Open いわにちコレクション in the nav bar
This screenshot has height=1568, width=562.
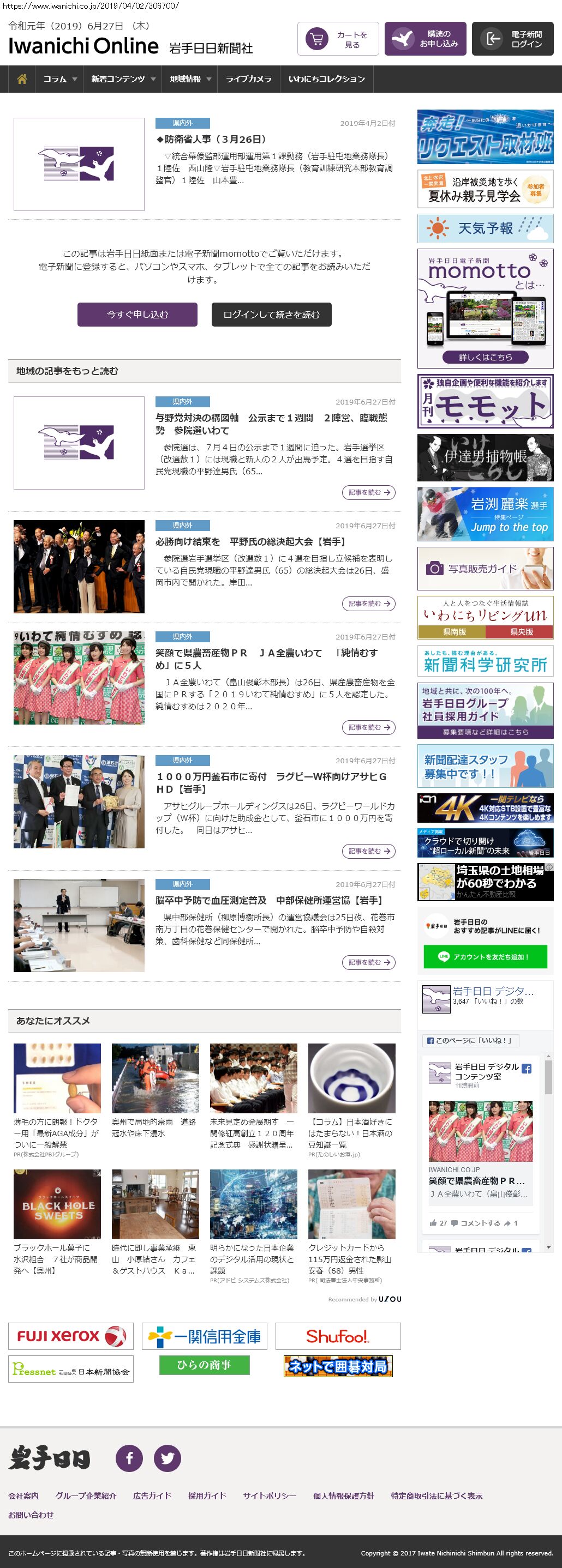click(326, 79)
